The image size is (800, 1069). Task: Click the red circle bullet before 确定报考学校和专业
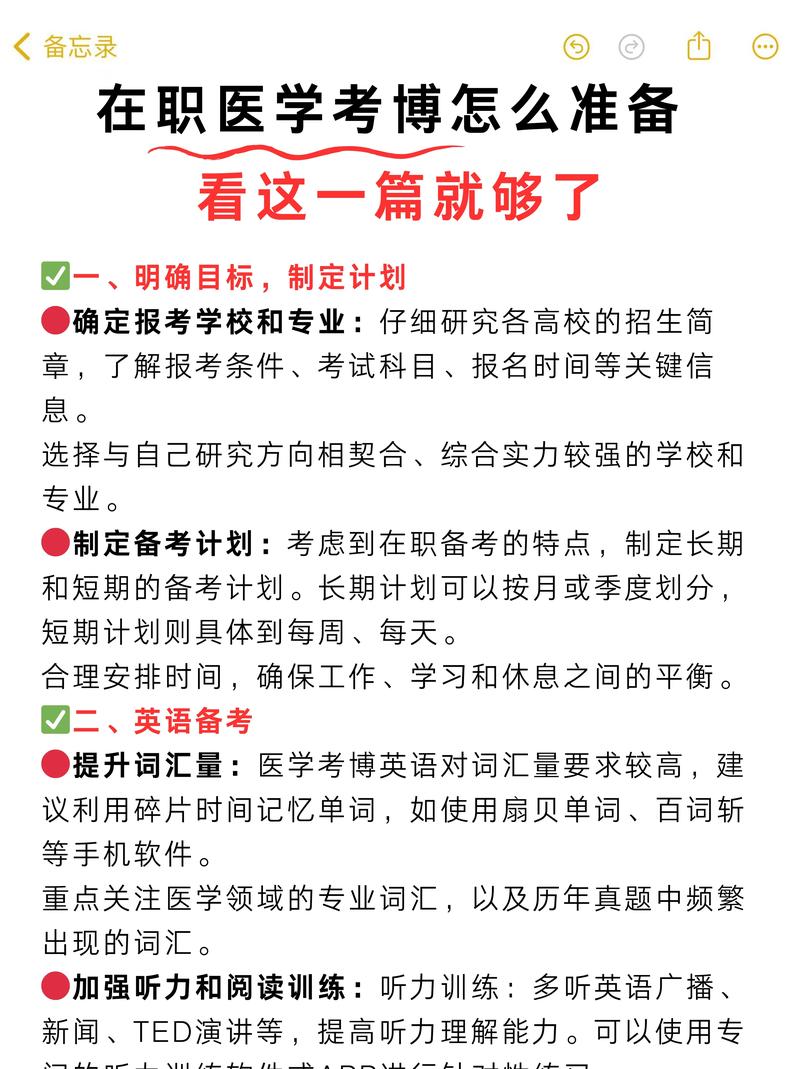pos(53,322)
